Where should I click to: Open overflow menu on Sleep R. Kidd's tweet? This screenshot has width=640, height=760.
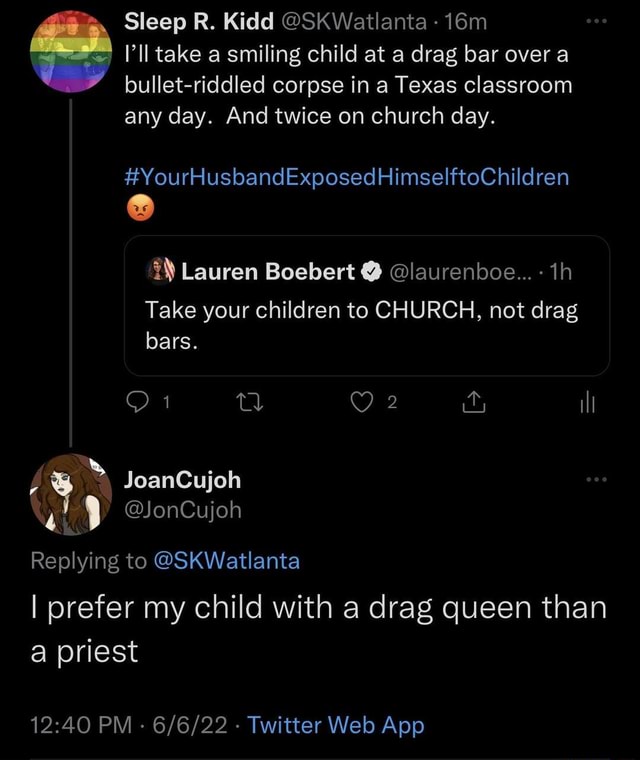click(598, 21)
